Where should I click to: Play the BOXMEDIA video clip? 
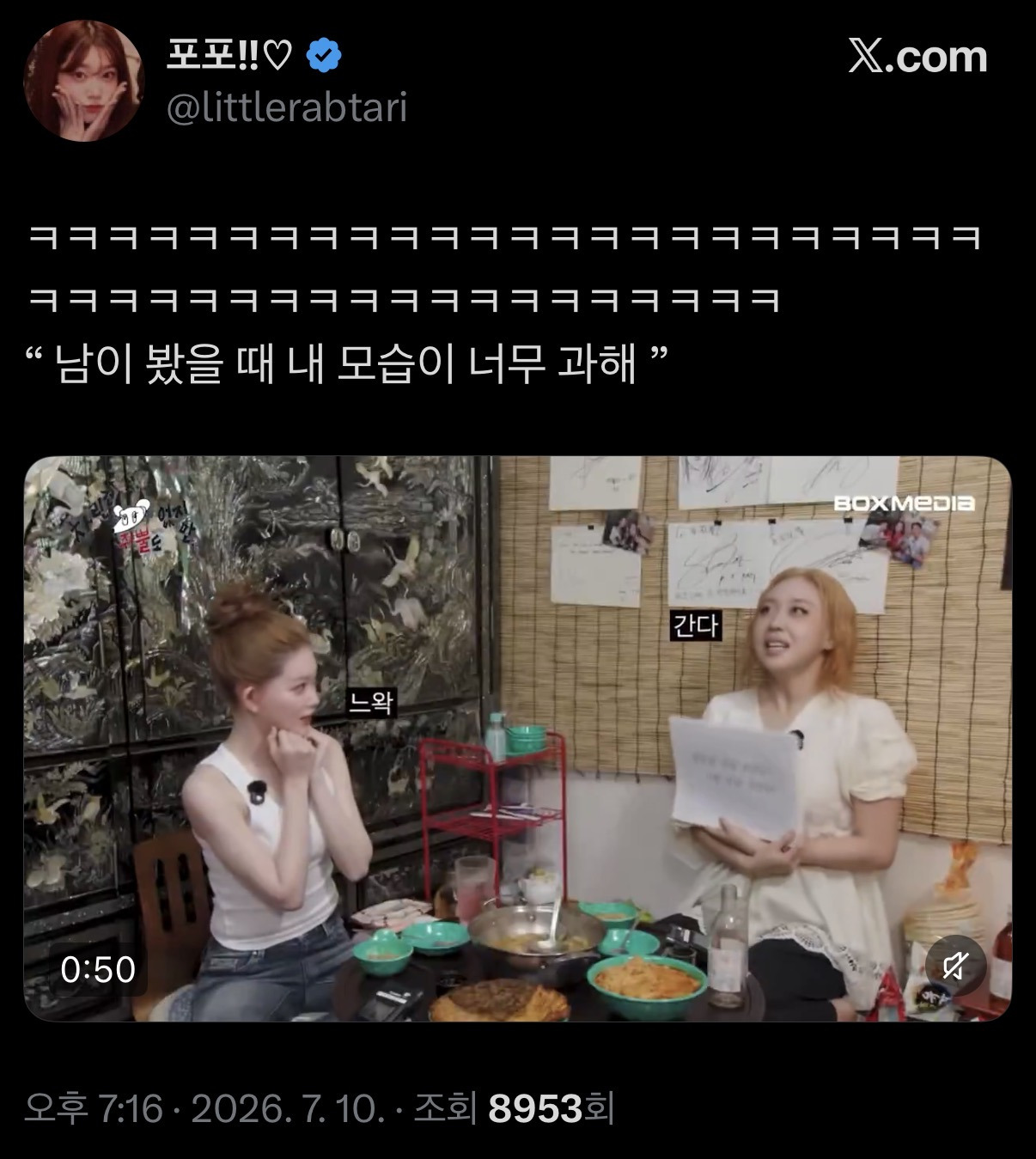[x=517, y=739]
